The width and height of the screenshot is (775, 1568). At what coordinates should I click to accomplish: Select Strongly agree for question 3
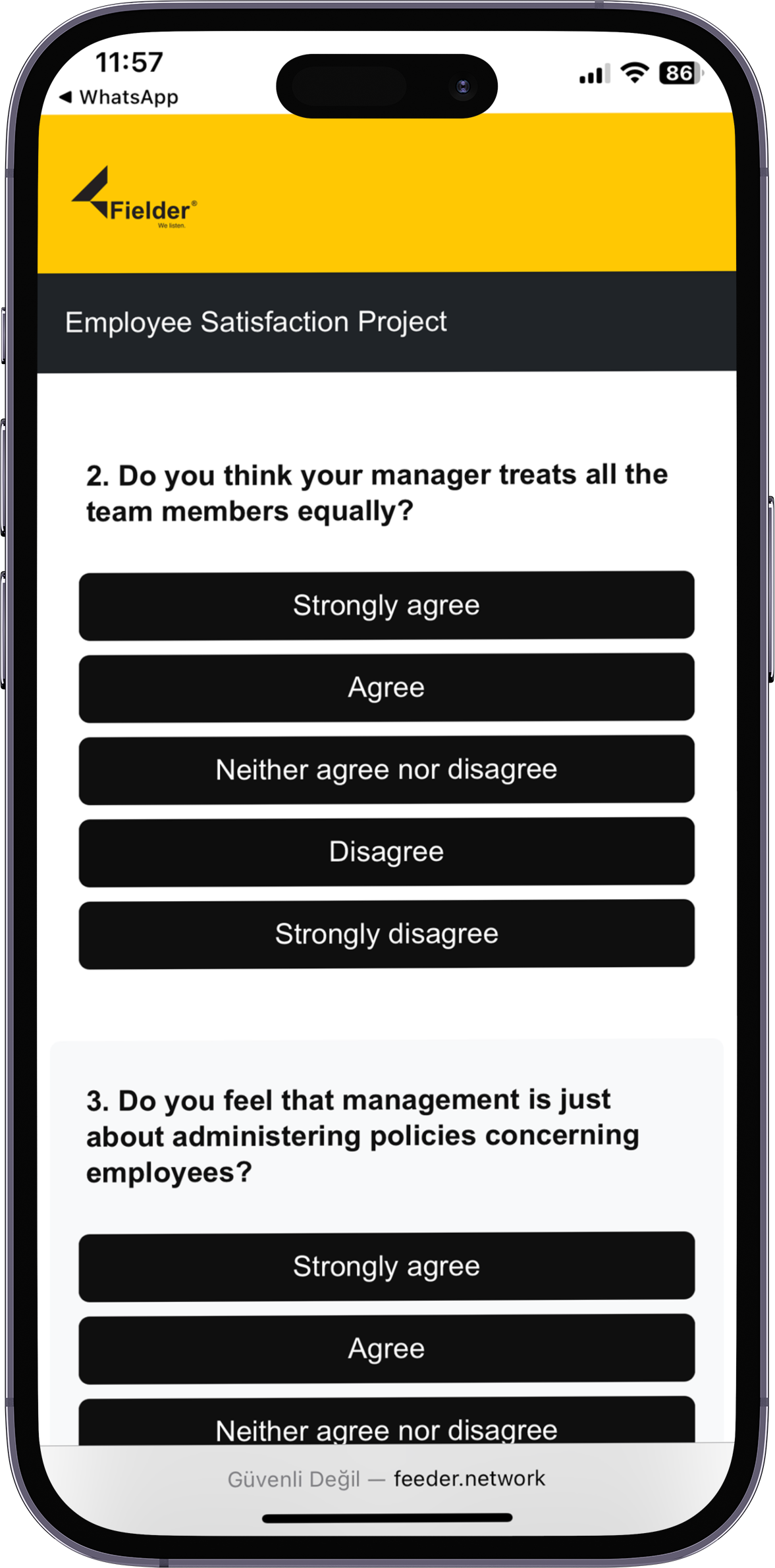(387, 1267)
